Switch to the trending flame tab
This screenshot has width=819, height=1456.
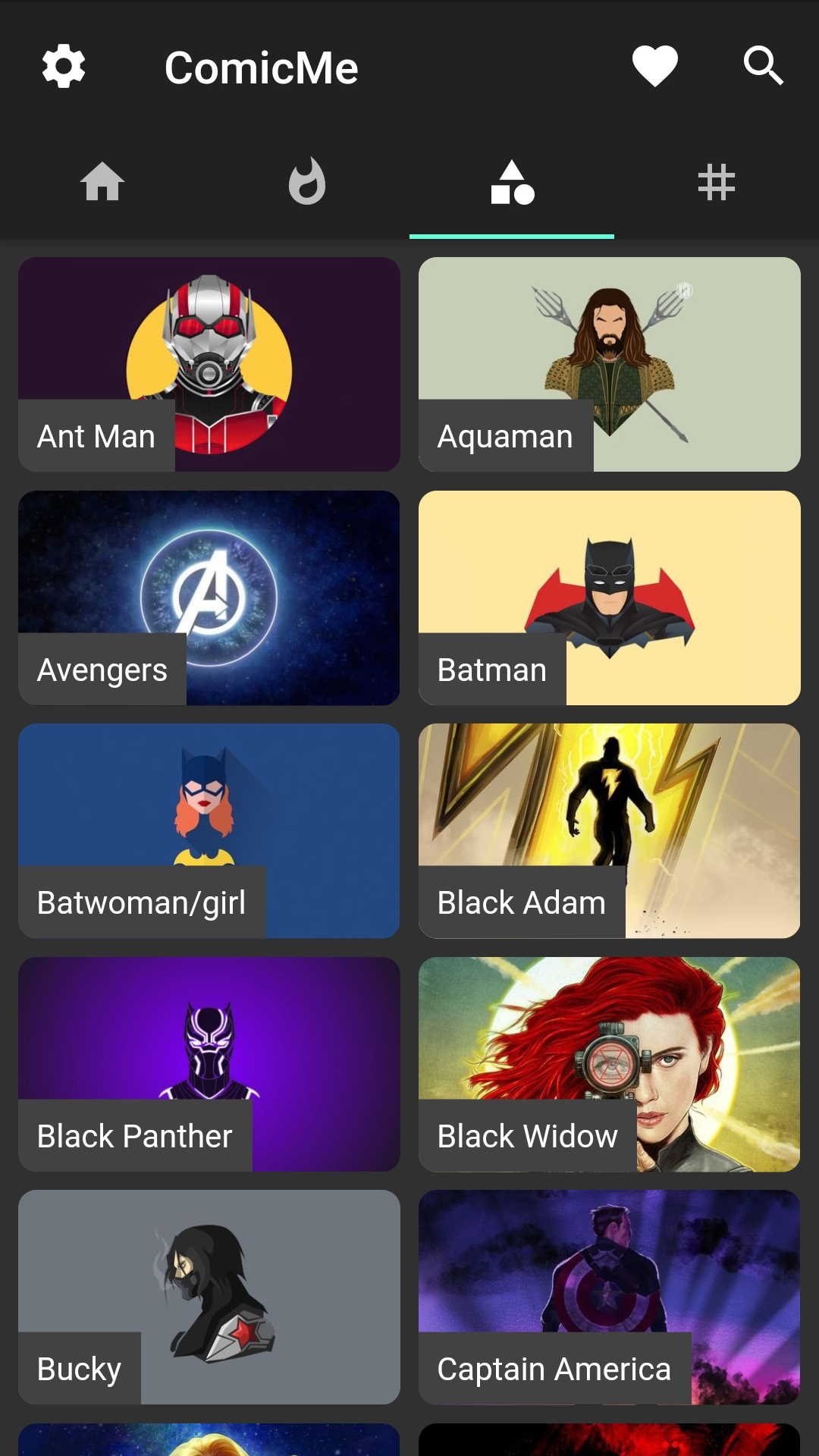coord(307,183)
